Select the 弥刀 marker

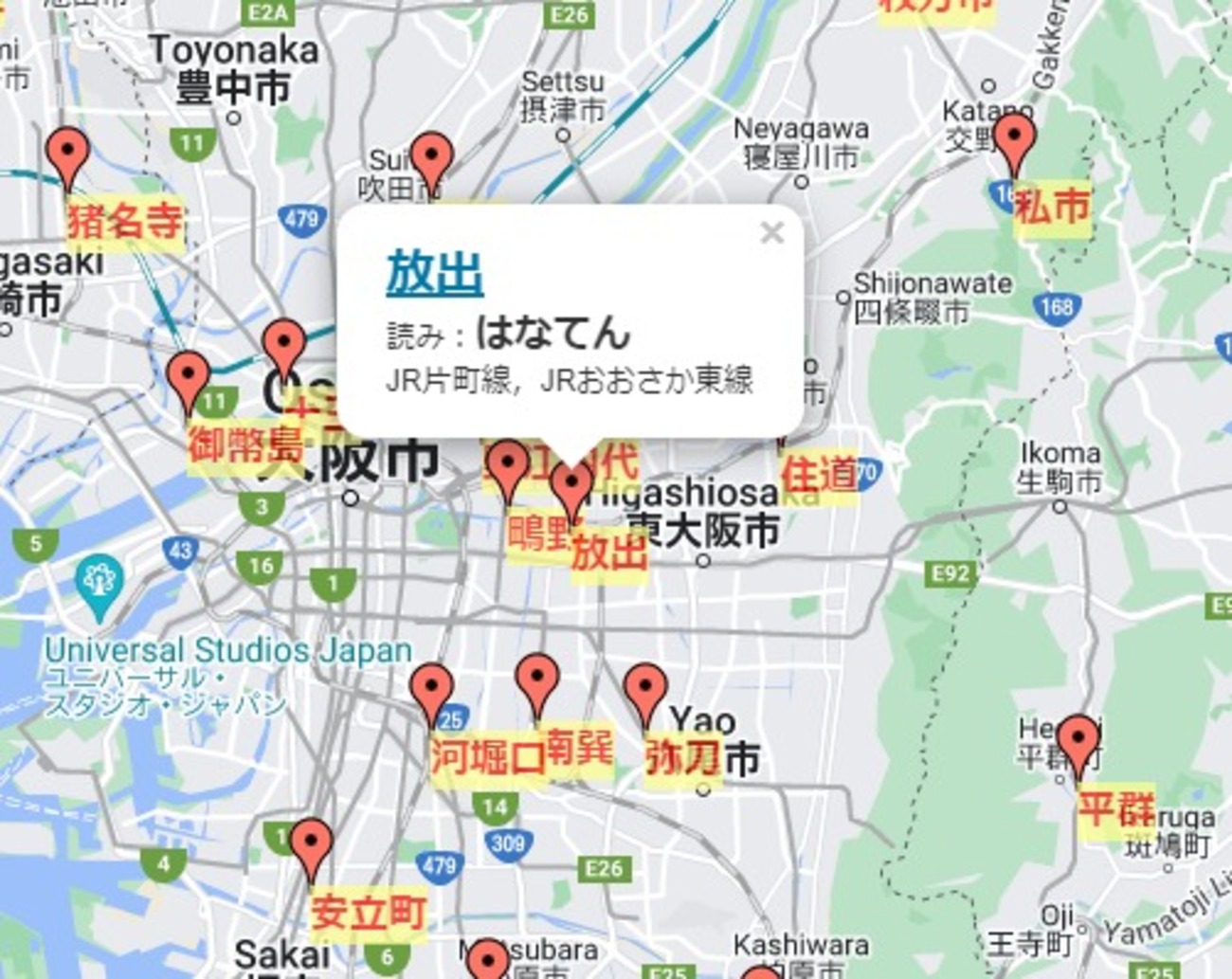click(x=646, y=689)
